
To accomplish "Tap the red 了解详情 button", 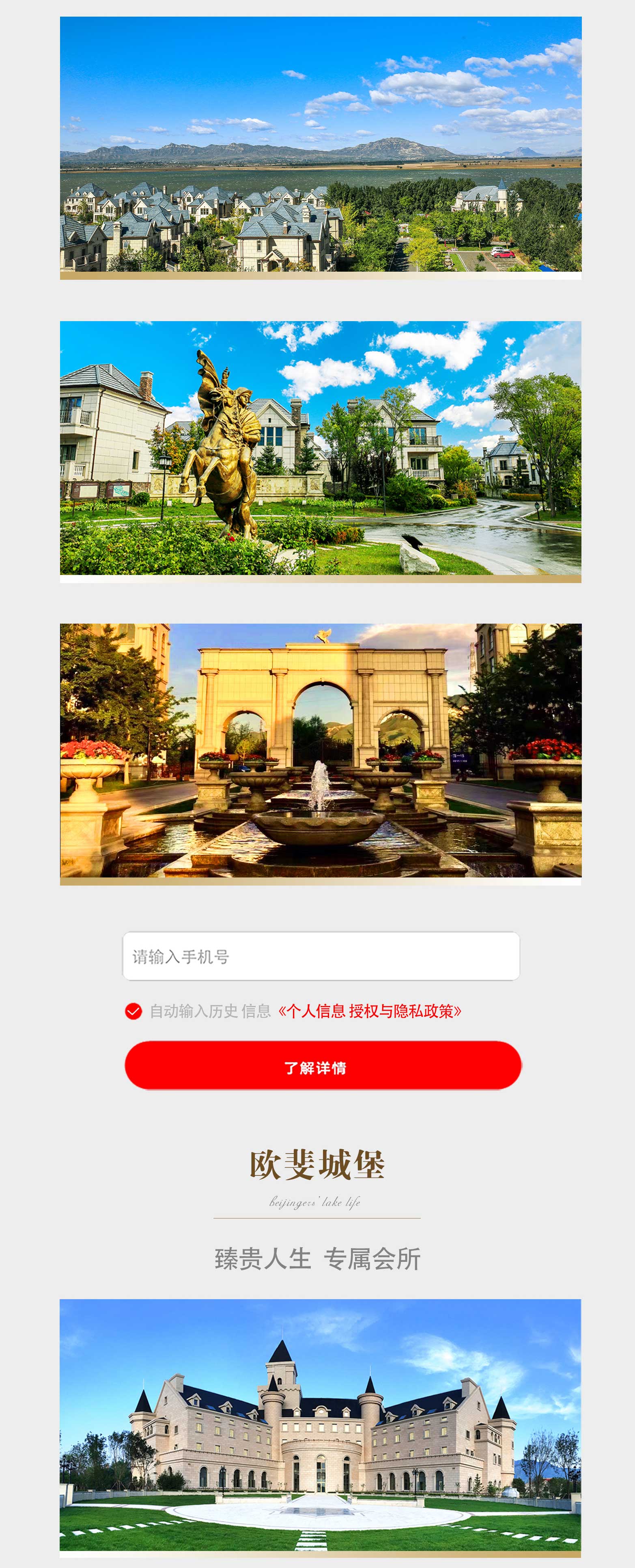I will click(x=323, y=1065).
